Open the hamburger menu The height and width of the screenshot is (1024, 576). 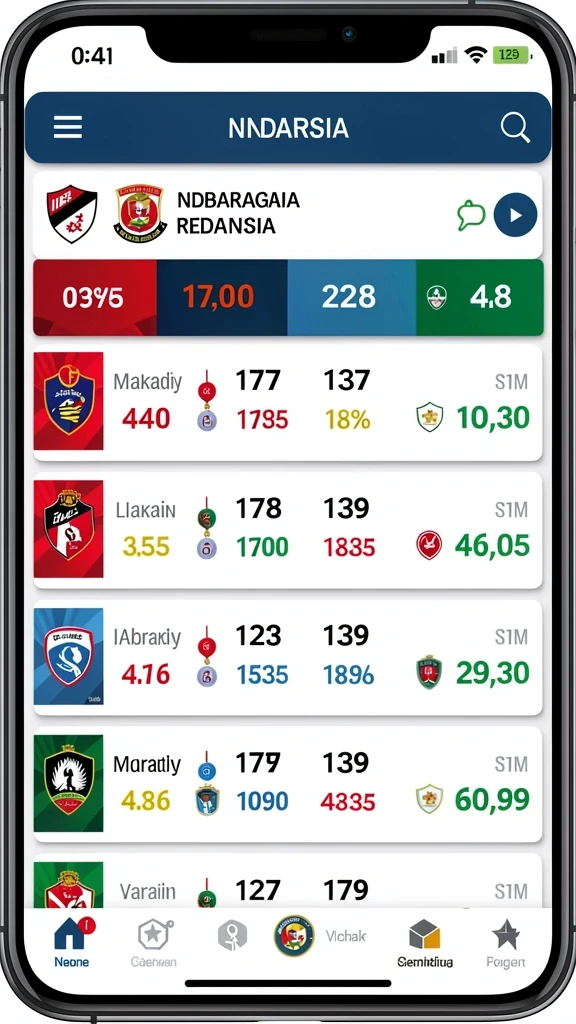tap(68, 127)
